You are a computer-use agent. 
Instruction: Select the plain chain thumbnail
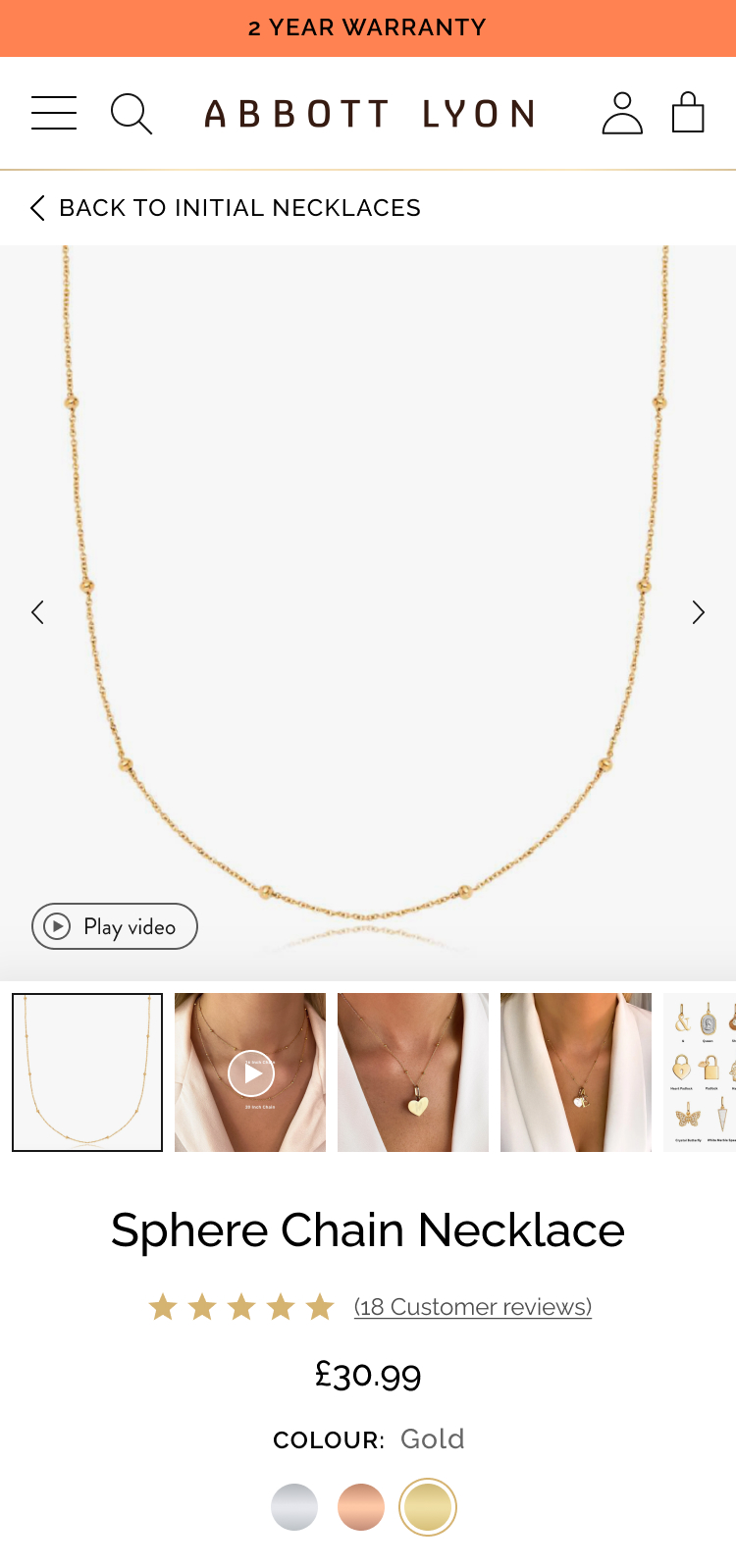87,1072
